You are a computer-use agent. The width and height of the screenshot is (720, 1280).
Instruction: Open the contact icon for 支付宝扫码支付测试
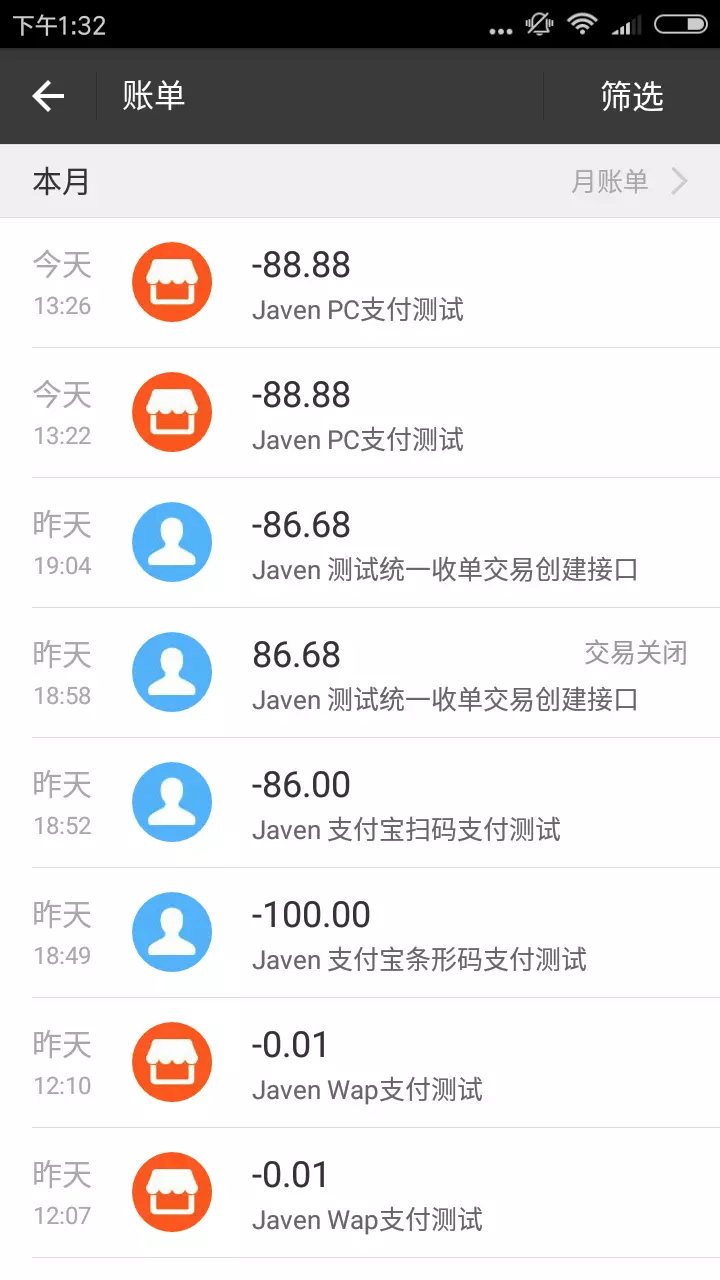(x=172, y=802)
